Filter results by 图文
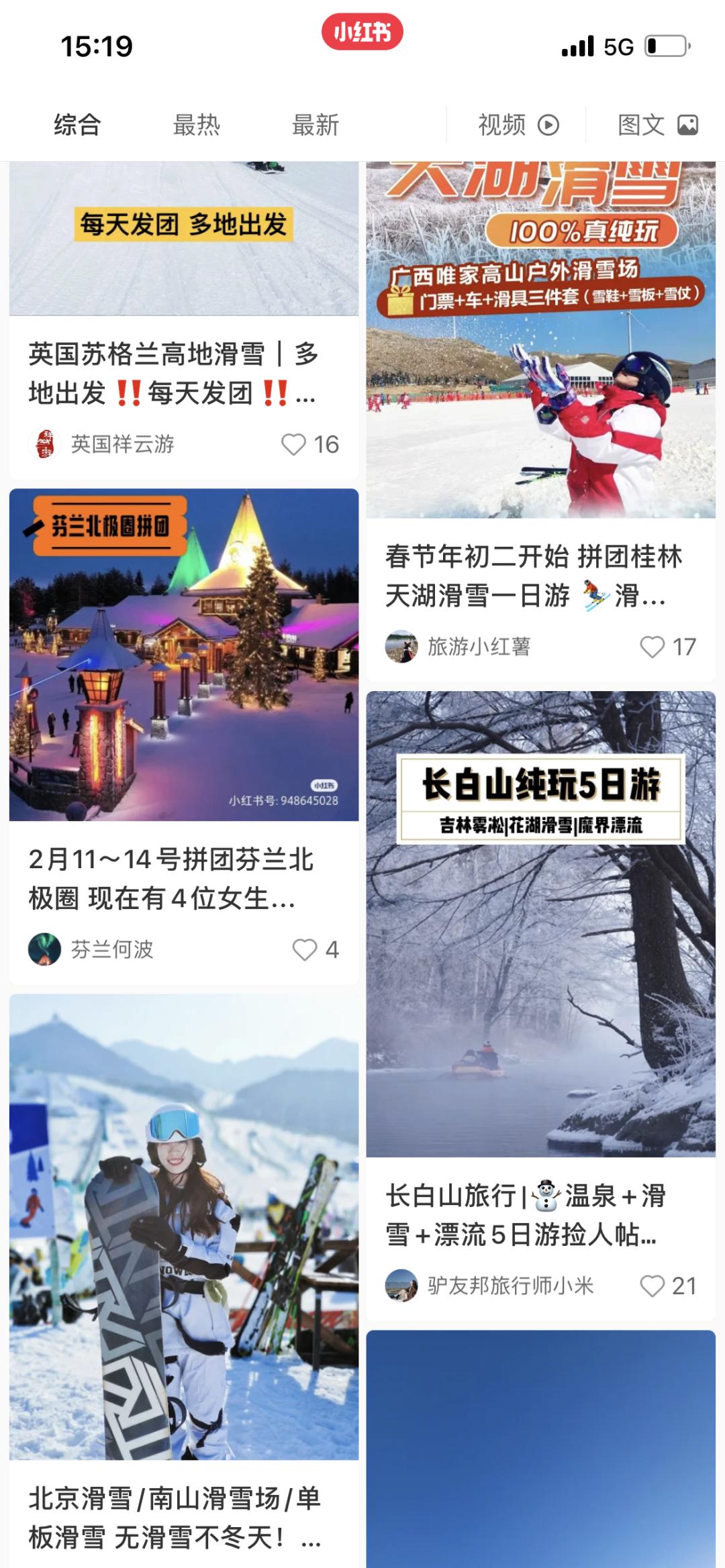This screenshot has height=1568, width=725. click(657, 125)
